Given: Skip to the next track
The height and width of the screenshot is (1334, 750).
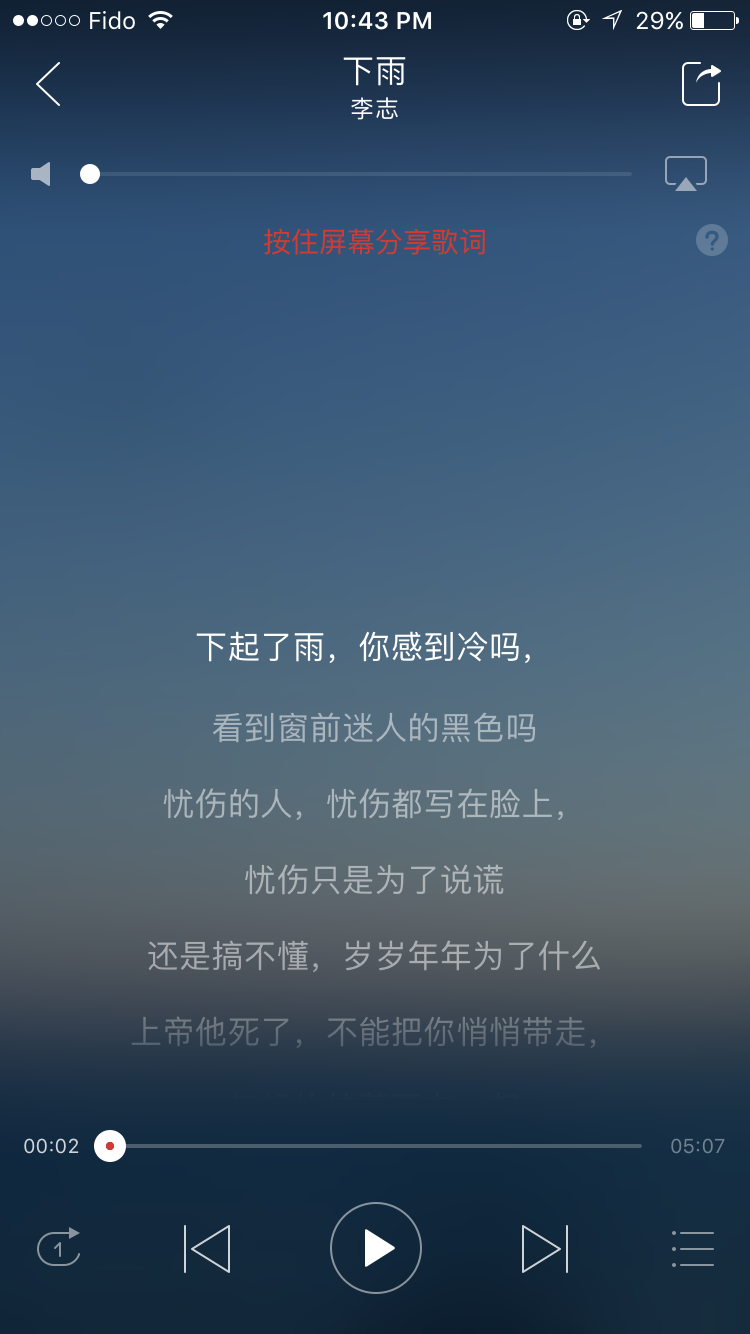Looking at the screenshot, I should [x=543, y=1247].
